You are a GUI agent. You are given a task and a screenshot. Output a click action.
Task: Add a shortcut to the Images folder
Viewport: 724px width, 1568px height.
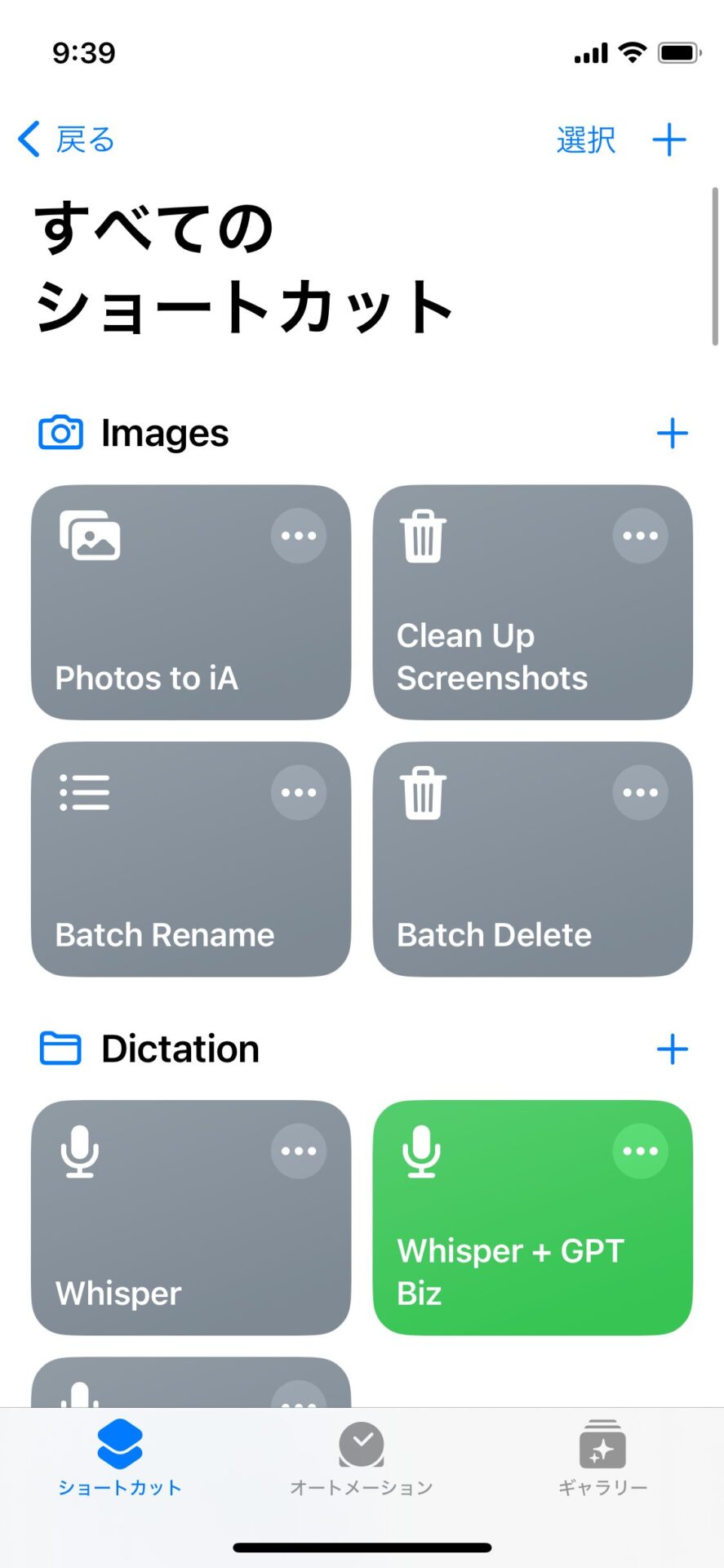coord(672,433)
